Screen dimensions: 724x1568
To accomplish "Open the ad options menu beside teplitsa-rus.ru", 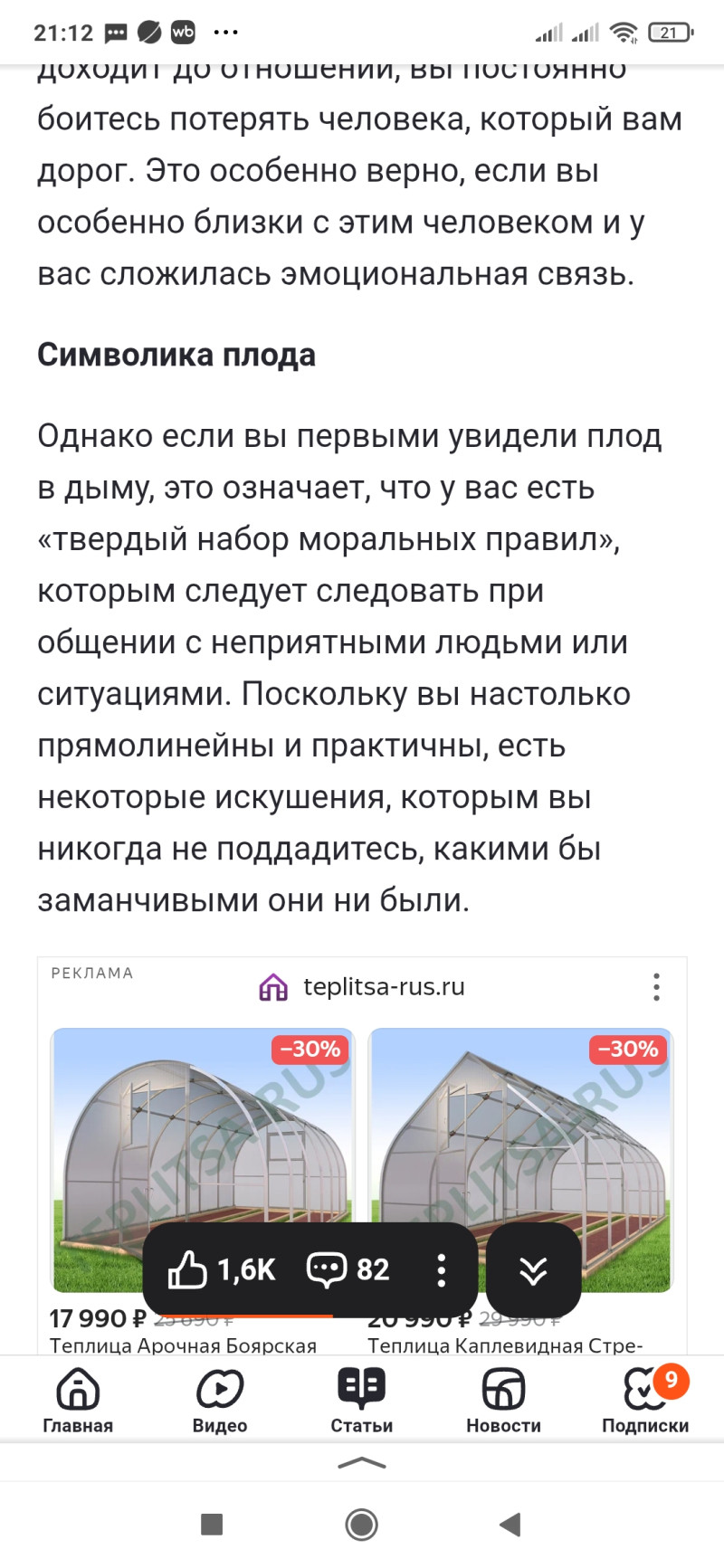I will (x=656, y=987).
